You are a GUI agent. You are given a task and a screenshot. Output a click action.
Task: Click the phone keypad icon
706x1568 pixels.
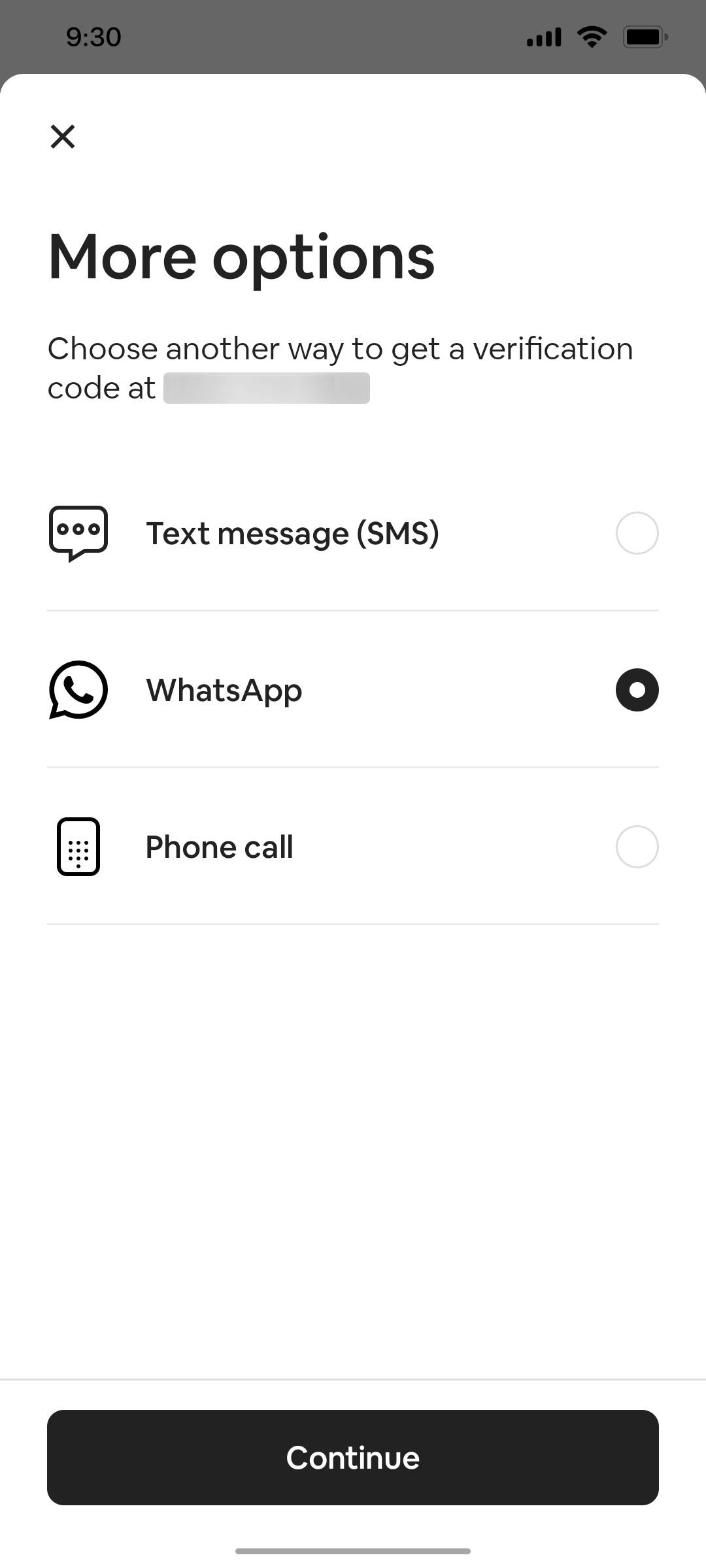point(78,846)
